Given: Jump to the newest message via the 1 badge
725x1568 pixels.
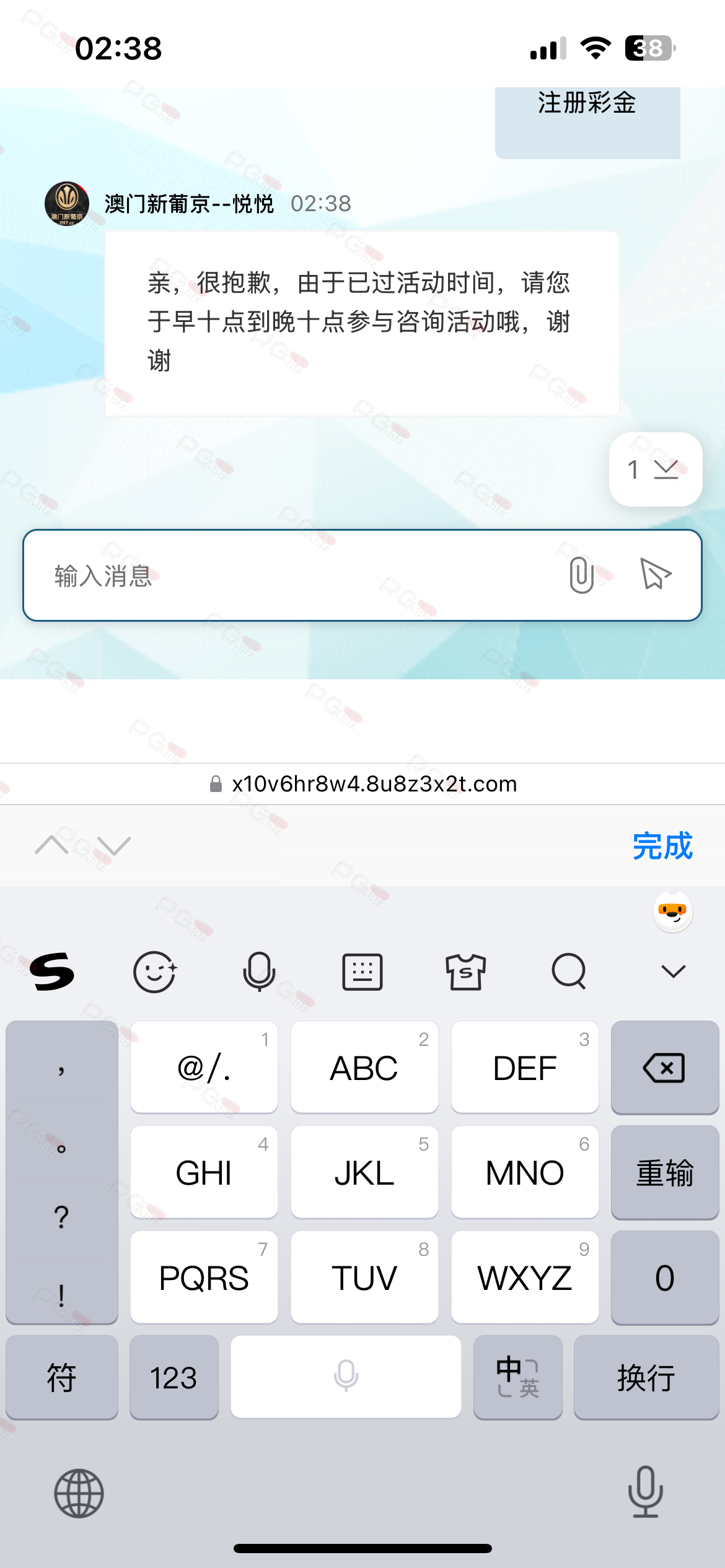Looking at the screenshot, I should tap(655, 469).
